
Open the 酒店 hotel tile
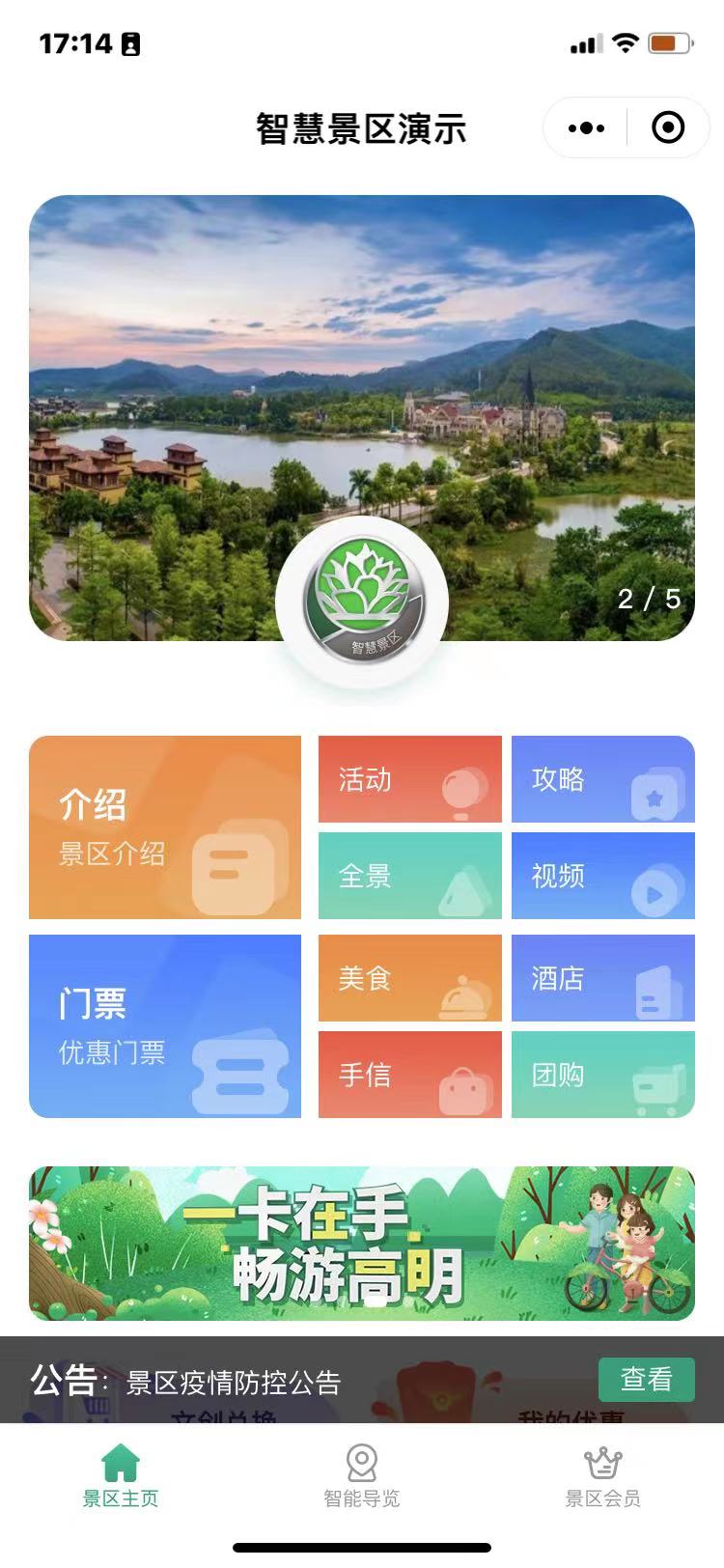(x=603, y=978)
